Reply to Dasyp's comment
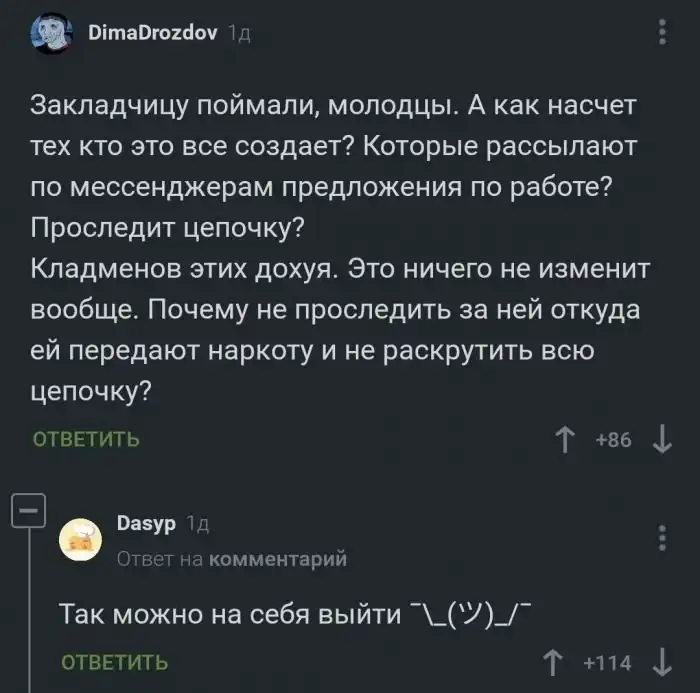Viewport: 700px width, 693px height. coord(114,662)
